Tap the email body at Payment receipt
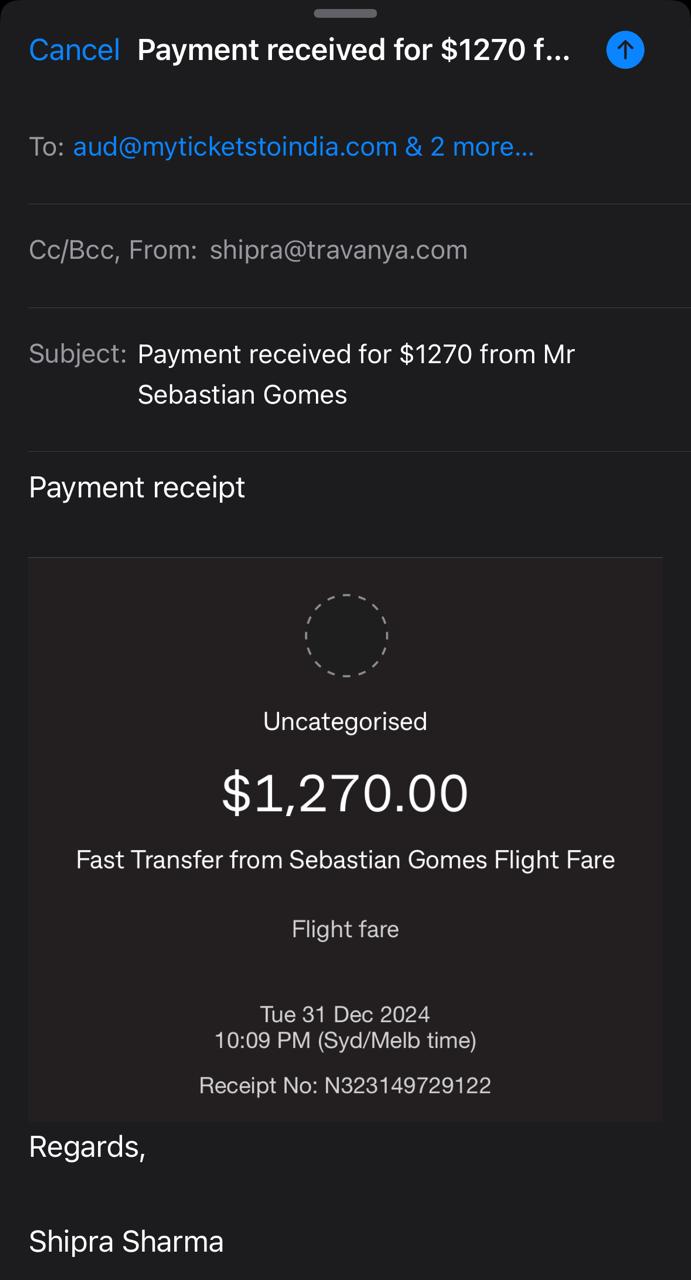 [137, 487]
